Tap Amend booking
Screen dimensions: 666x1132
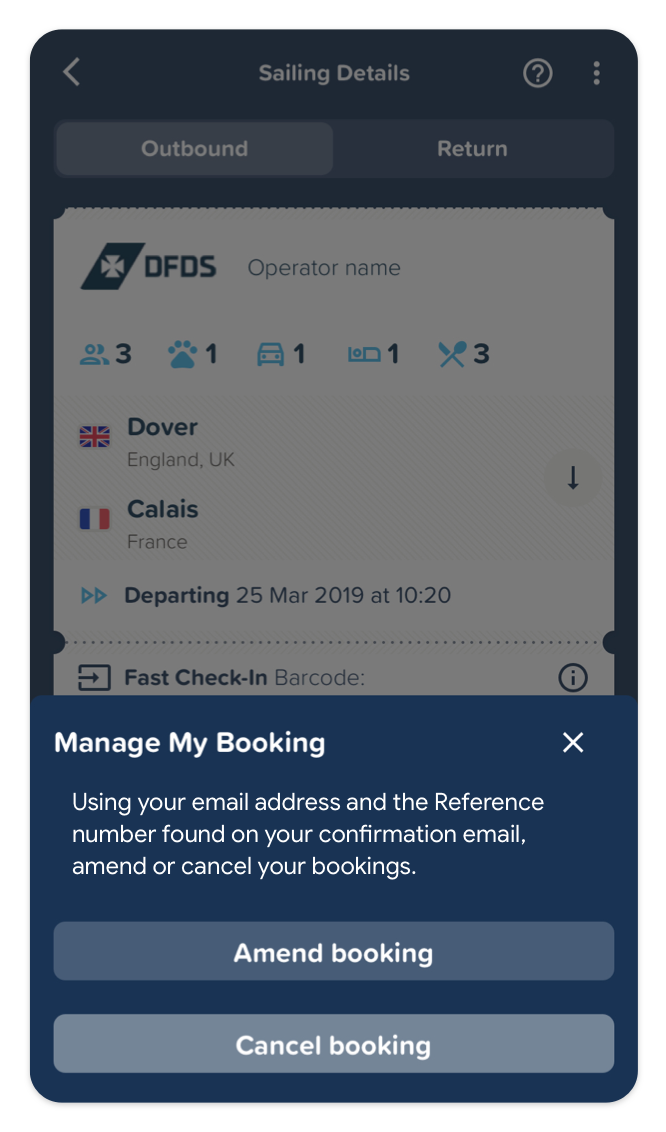[333, 951]
